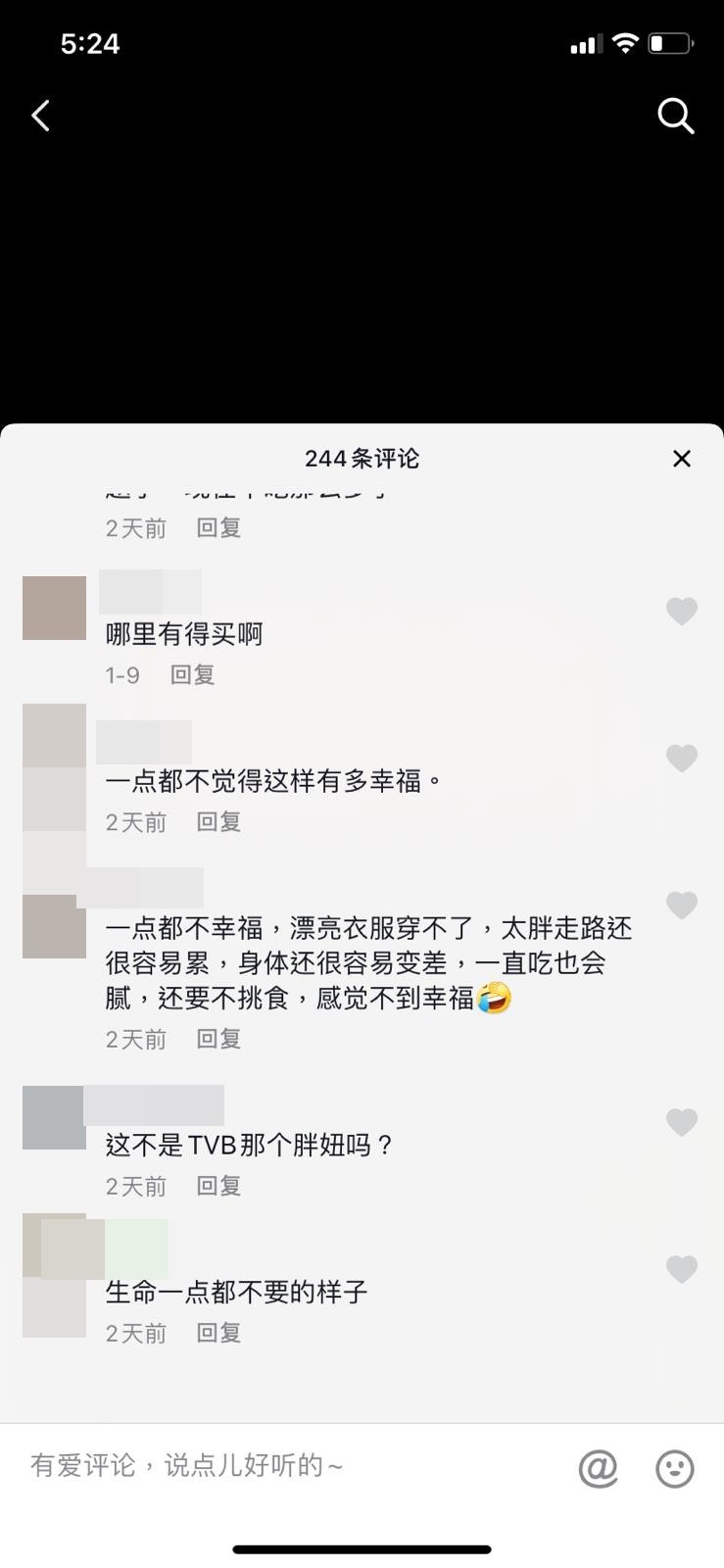Open avatar of 这不是TVB那个胖妞吗 commenter
This screenshot has height=1568, width=724.
pos(55,1118)
